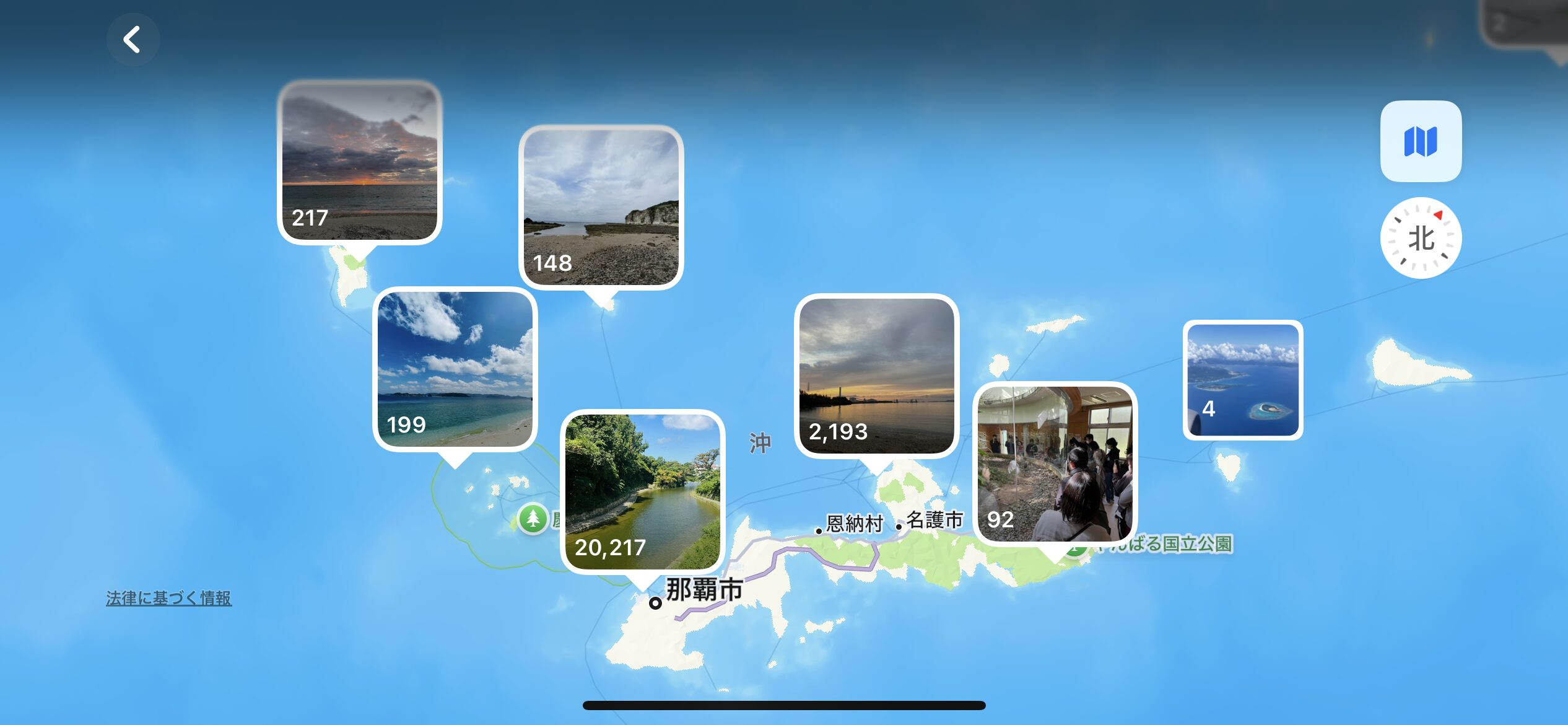The height and width of the screenshot is (725, 1568).
Task: Open the 2,193 photos cluster
Action: [x=876, y=376]
